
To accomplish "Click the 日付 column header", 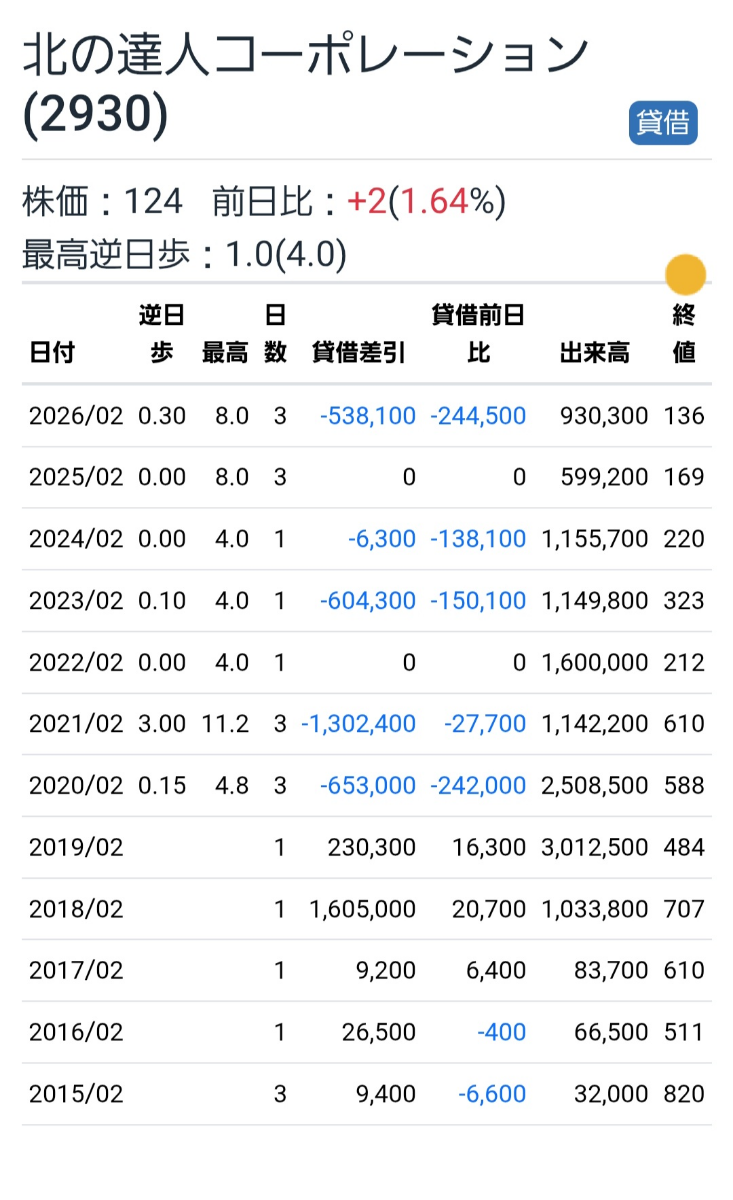I will [x=52, y=354].
